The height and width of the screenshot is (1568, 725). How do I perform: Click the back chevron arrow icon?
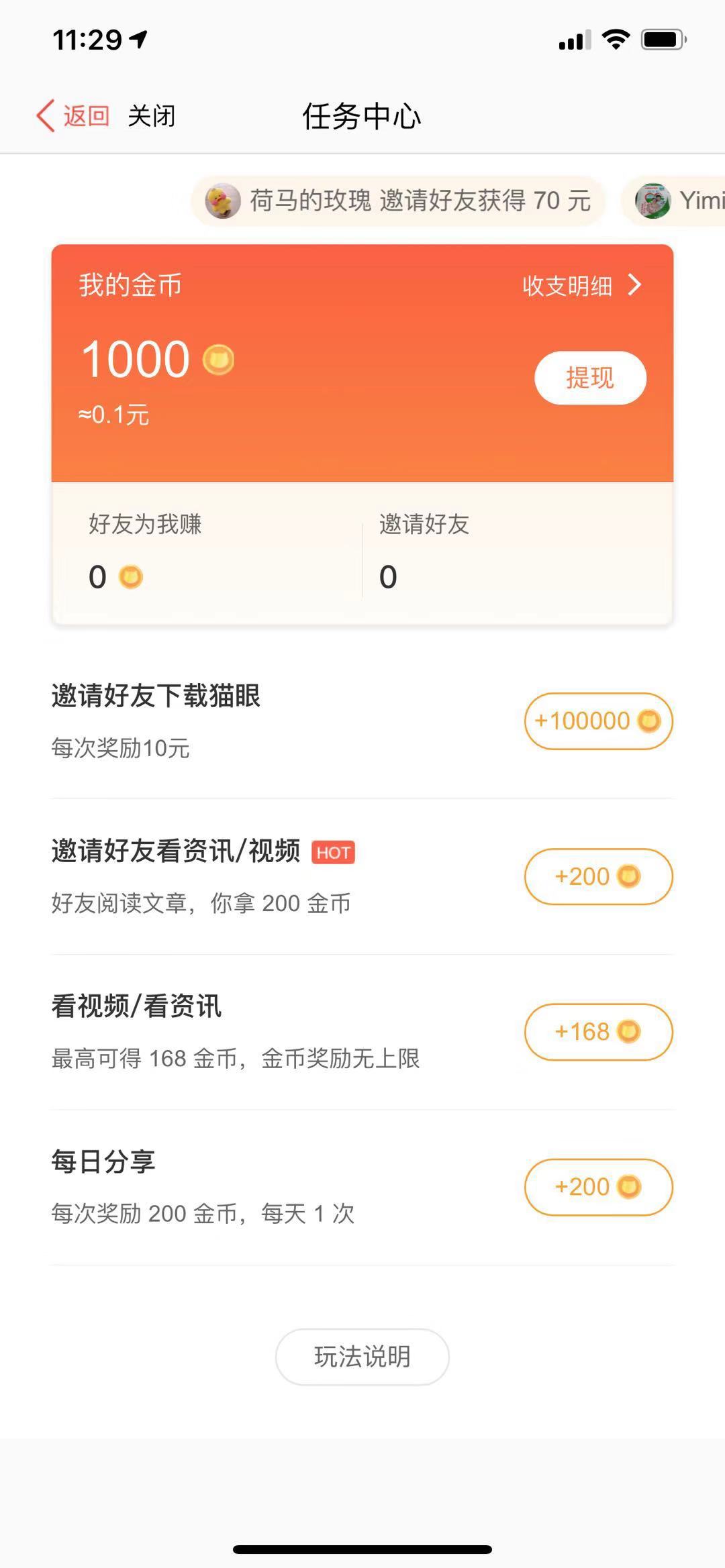click(x=45, y=115)
